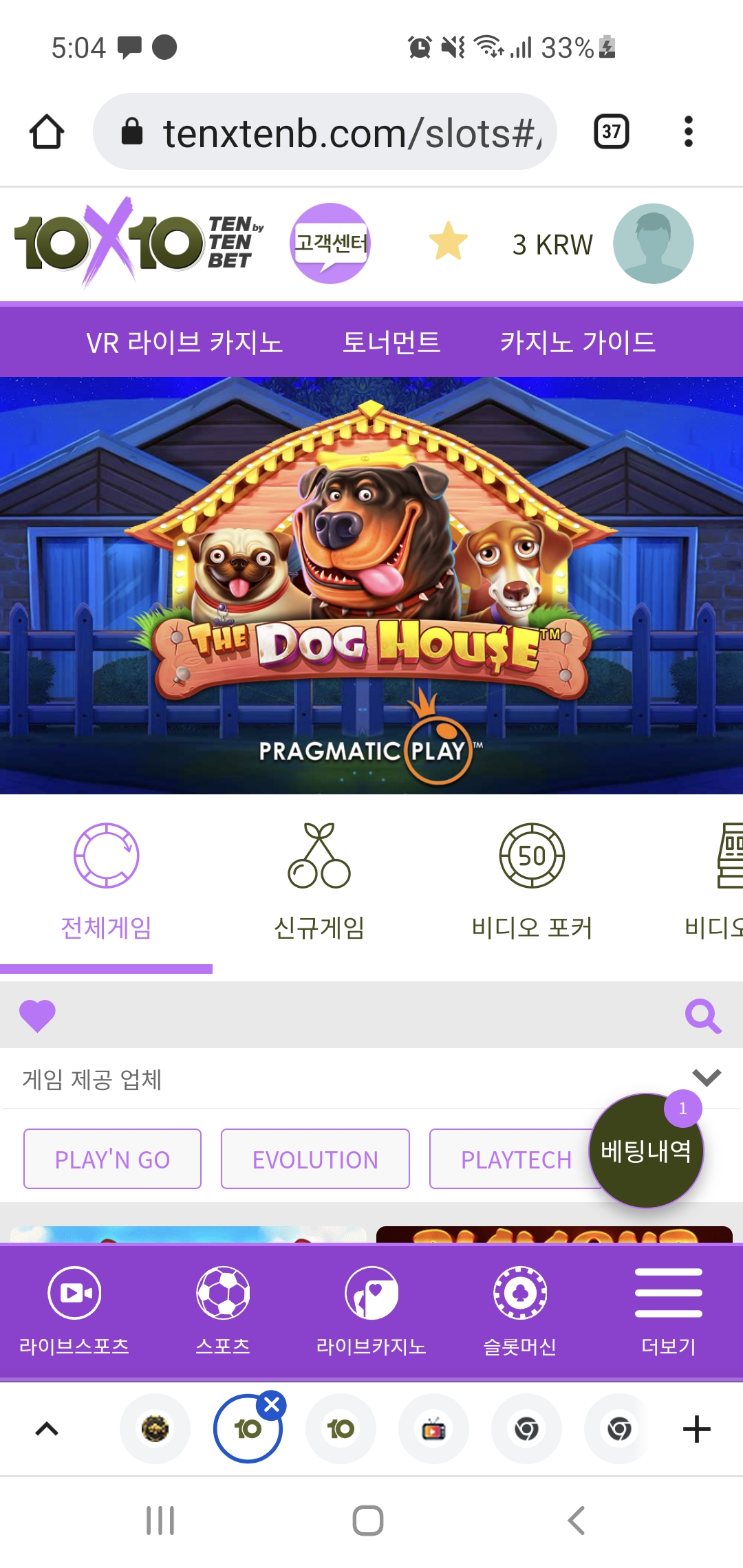Screen dimensions: 743x1568
Task: Expand the 게임 제공 업체 dropdown
Action: pos(706,1078)
